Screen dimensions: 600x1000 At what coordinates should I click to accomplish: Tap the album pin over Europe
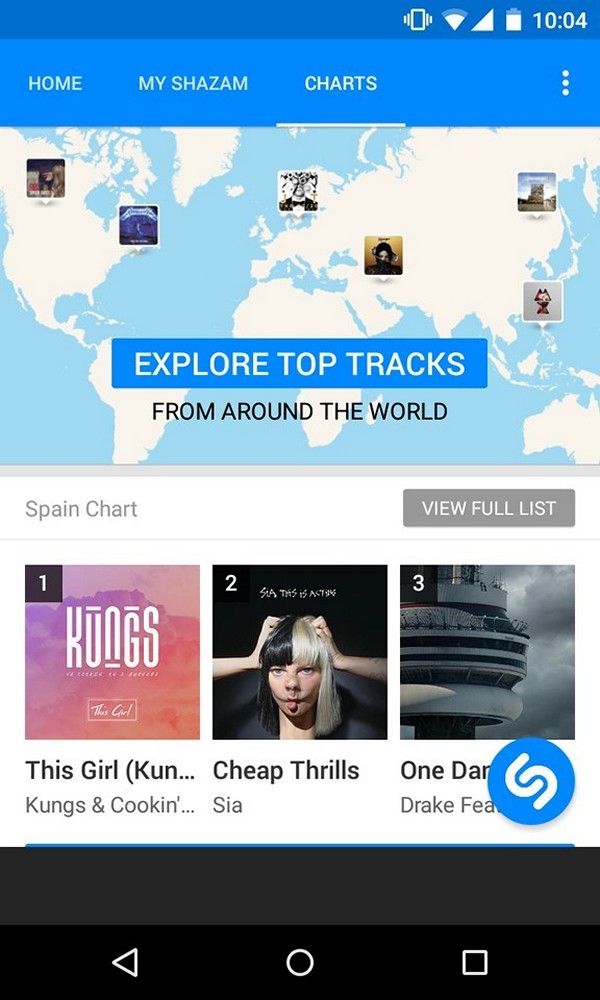[298, 191]
